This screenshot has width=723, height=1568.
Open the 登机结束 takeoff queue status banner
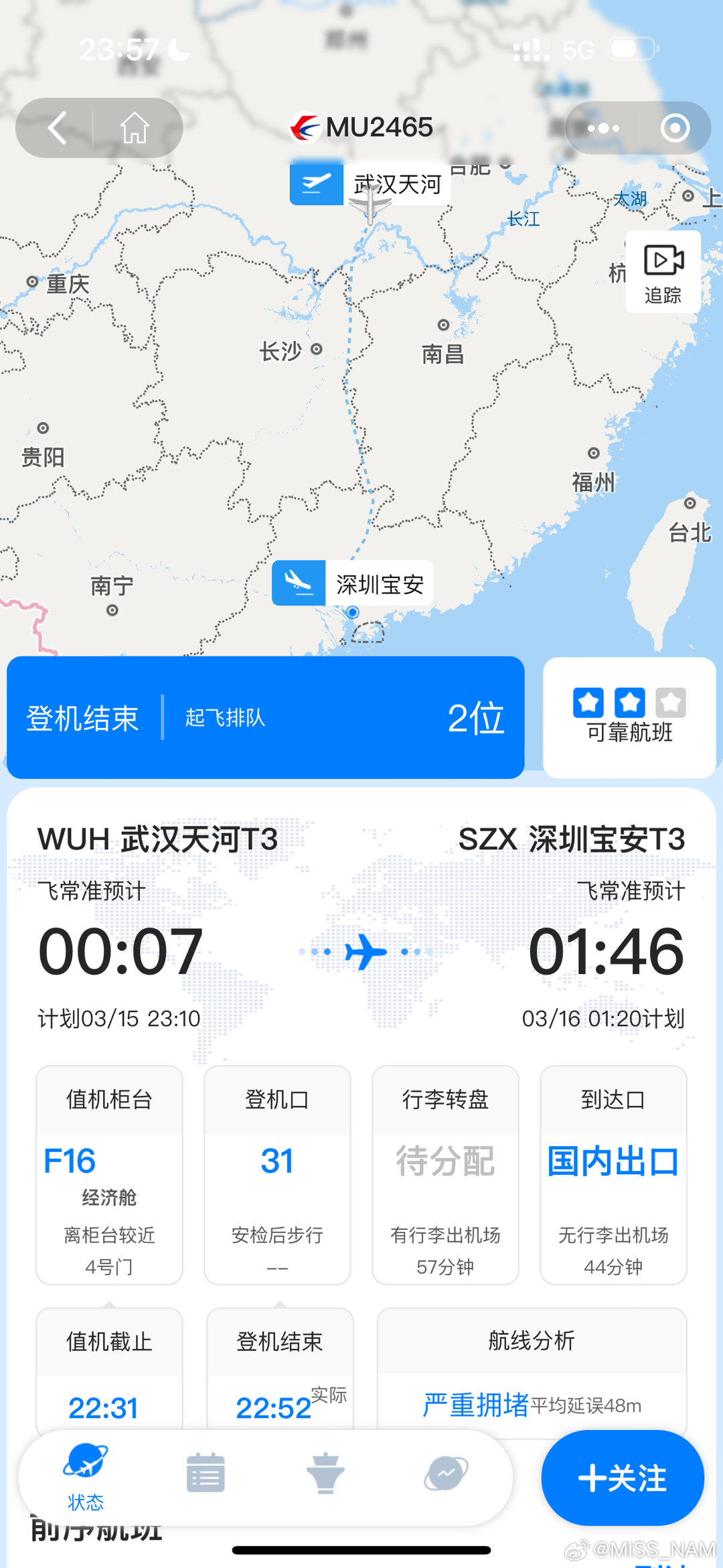[x=265, y=717]
